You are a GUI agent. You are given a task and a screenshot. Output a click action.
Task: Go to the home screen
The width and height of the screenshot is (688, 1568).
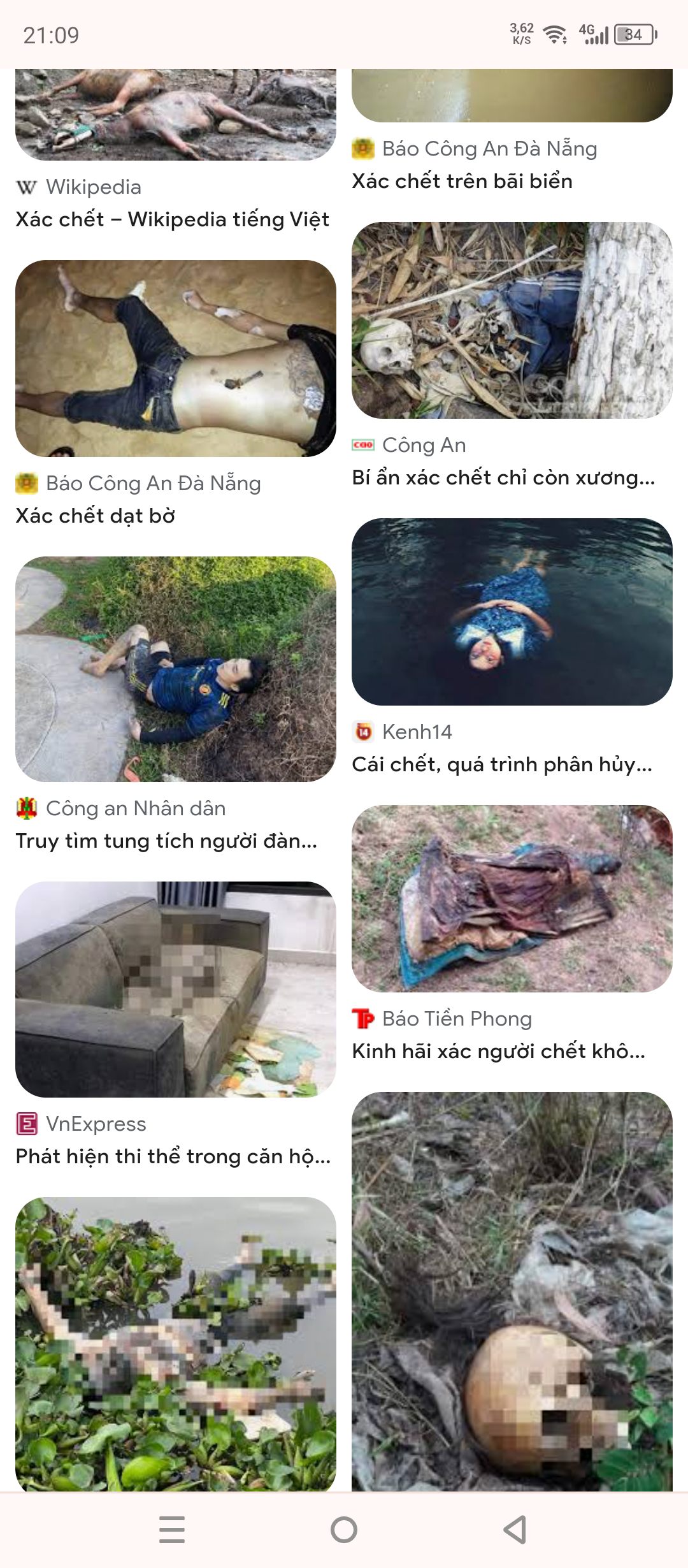tap(344, 1530)
